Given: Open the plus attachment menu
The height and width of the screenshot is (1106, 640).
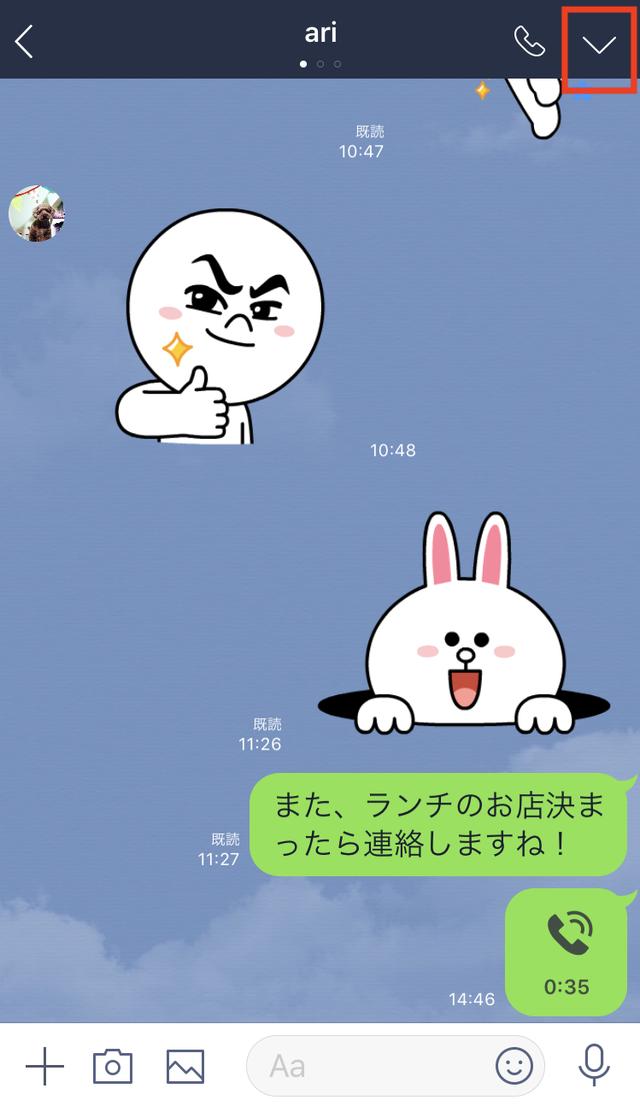Looking at the screenshot, I should [44, 1066].
